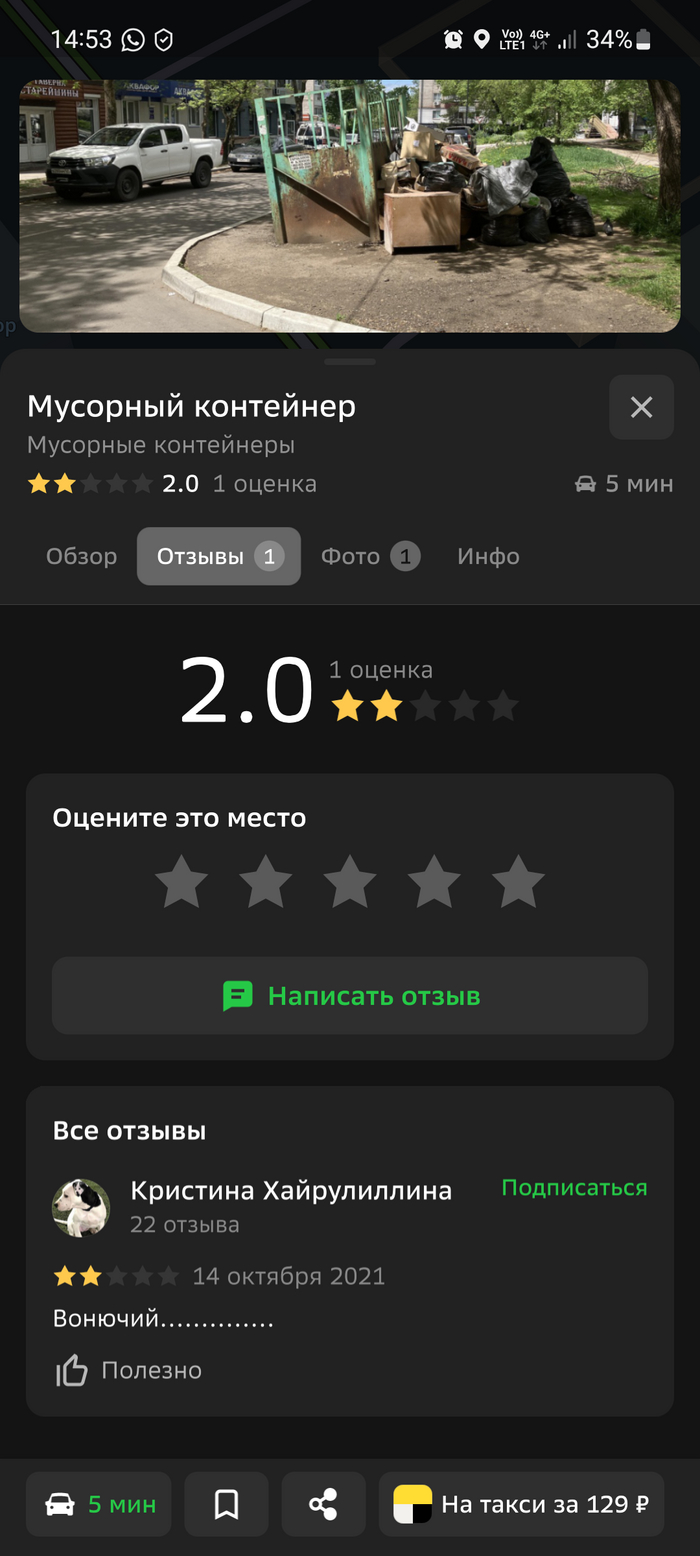Subscribe to Кристина Хайрулиллина via Подписаться
Viewport: 700px width, 1556px height.
pos(574,1188)
